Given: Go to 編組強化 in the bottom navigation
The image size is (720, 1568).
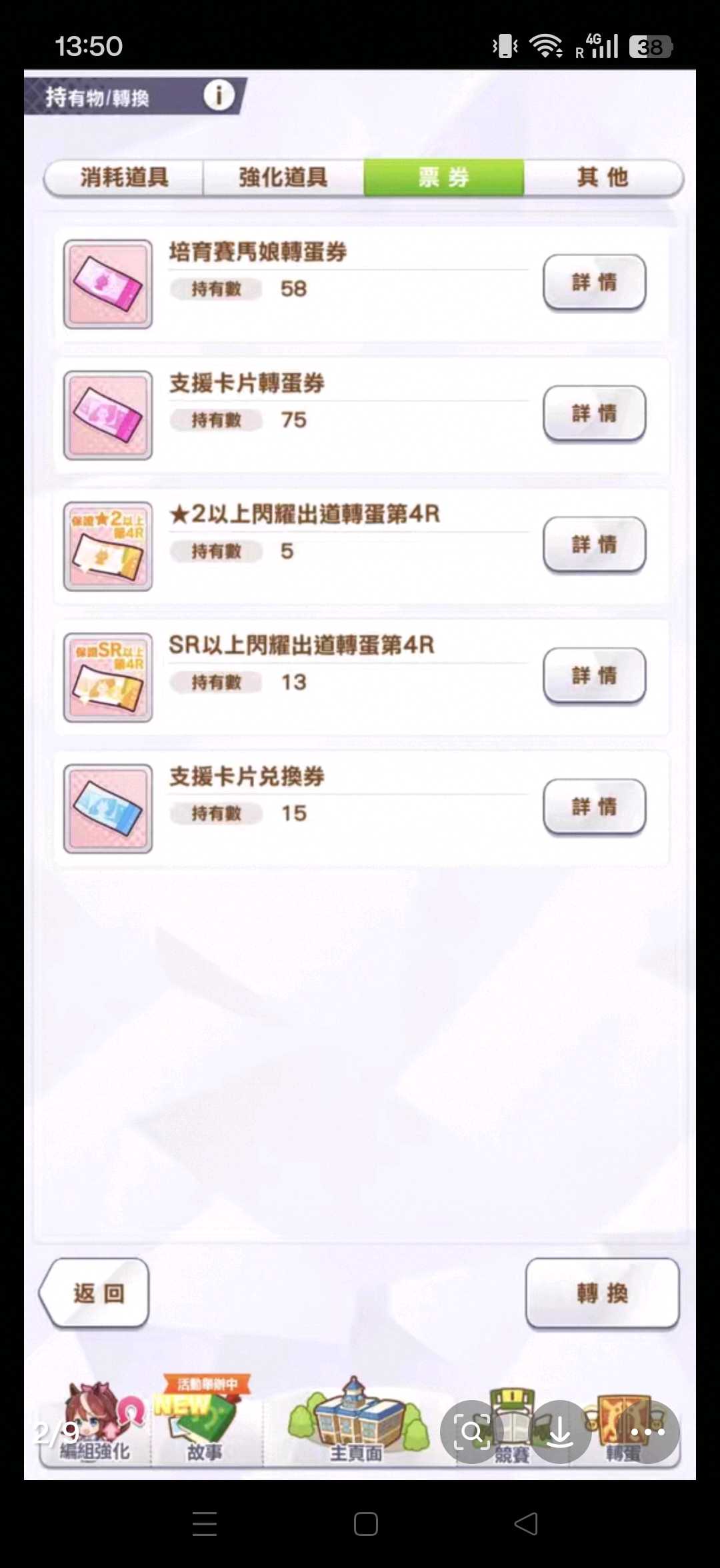Looking at the screenshot, I should [x=95, y=1427].
